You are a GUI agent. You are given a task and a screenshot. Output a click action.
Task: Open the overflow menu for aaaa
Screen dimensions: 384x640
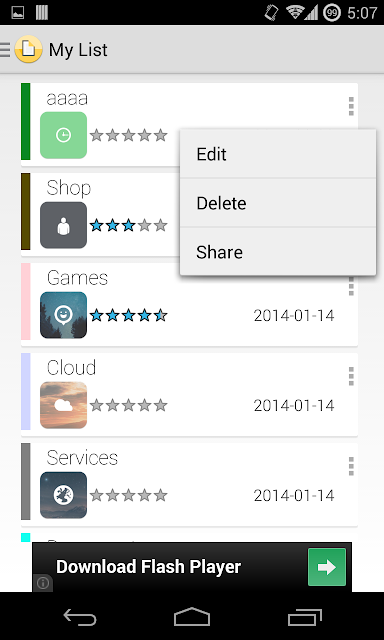[351, 106]
